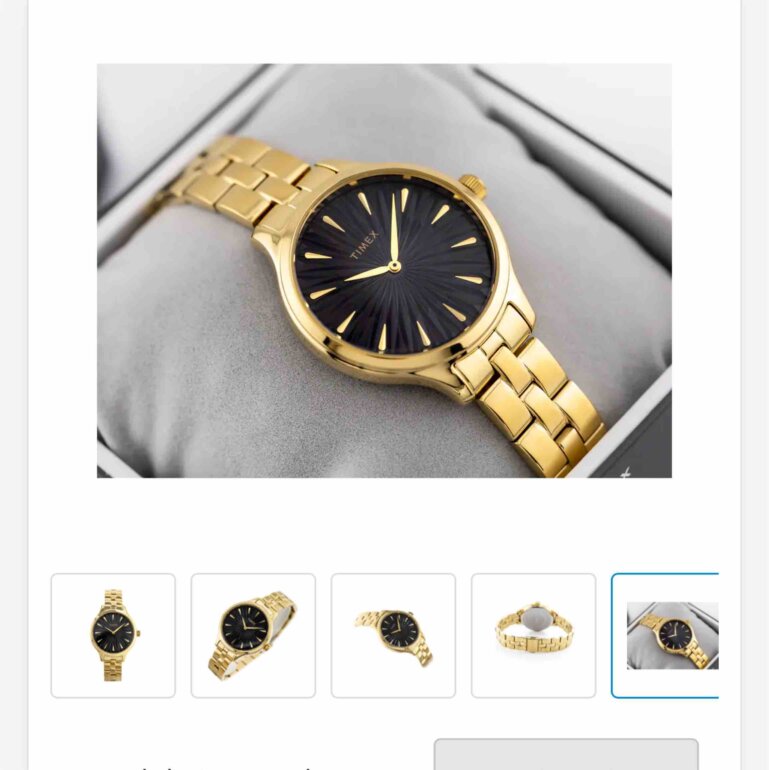Select the watch-in-box thumbnail
769x770 pixels.
(666, 635)
